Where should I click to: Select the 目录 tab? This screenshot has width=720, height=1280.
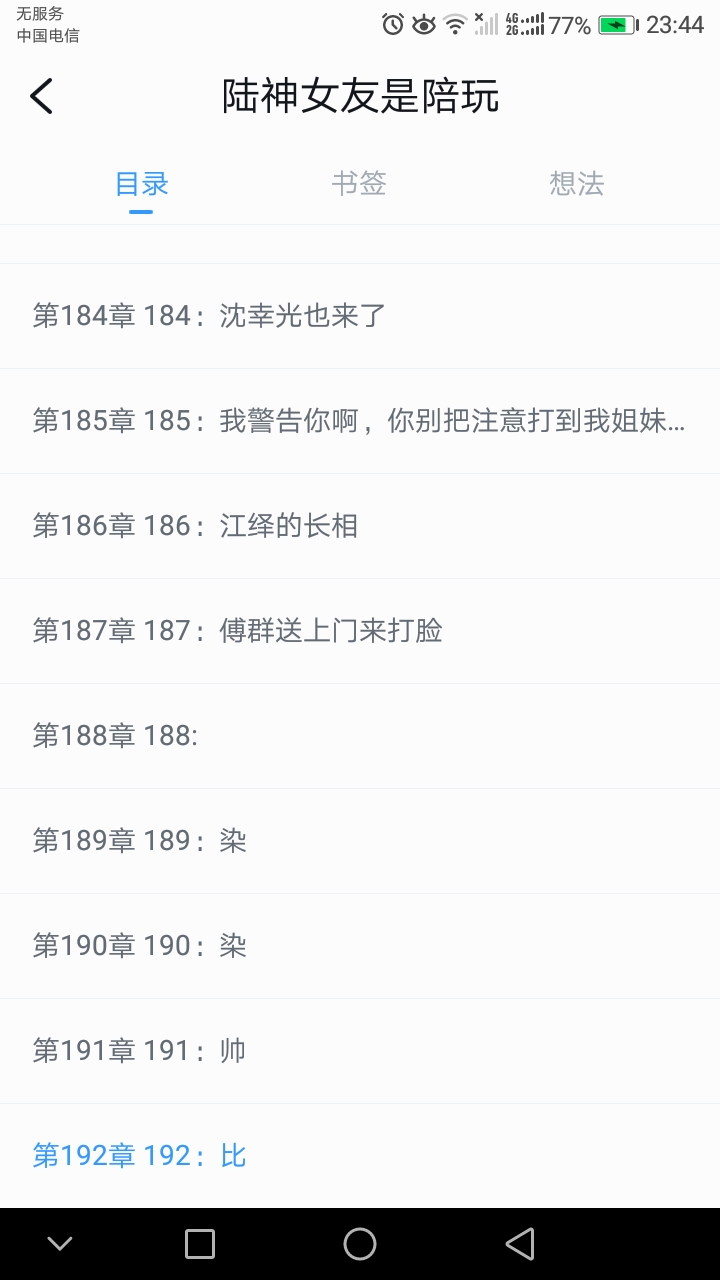coord(142,184)
